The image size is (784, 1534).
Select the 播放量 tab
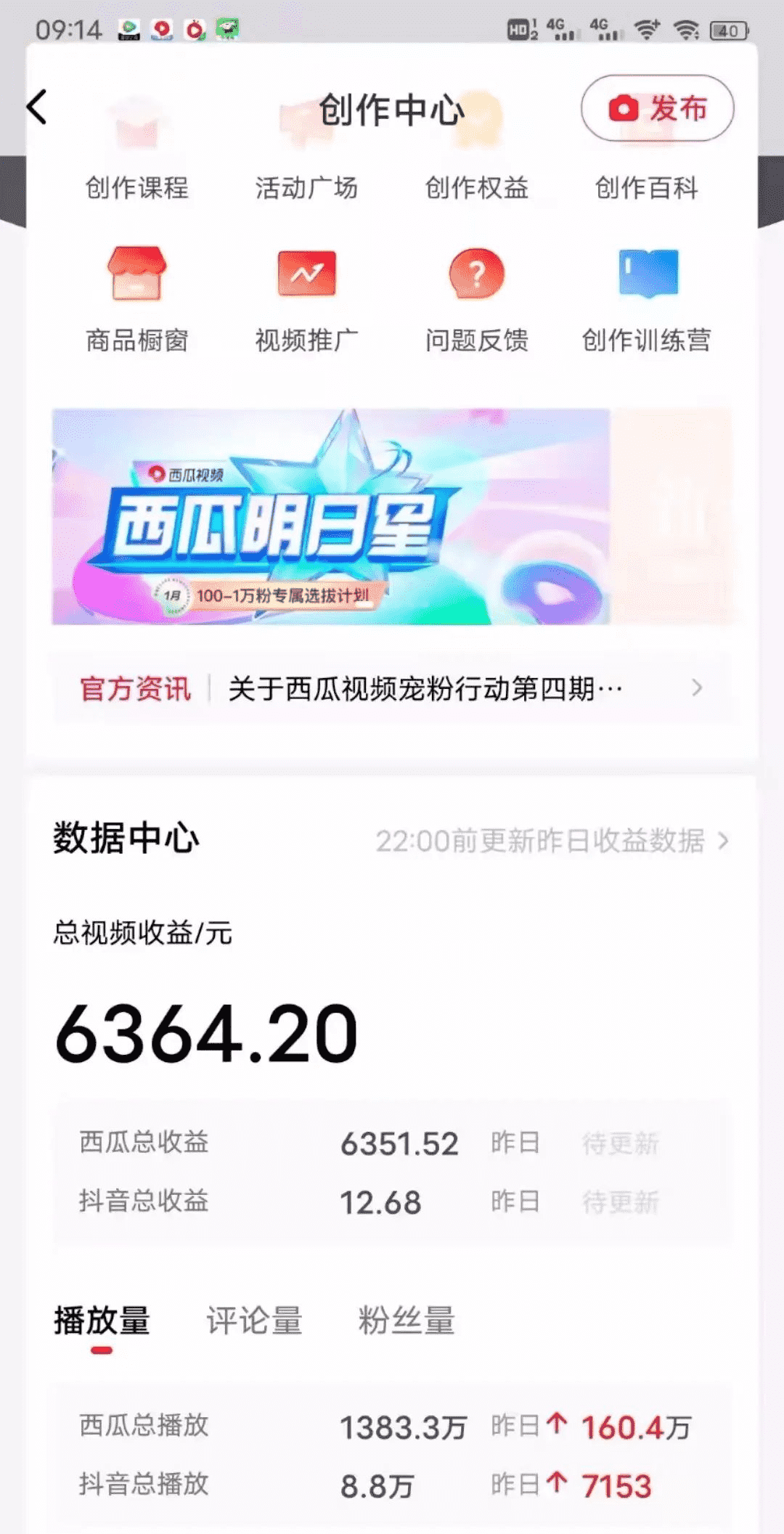tap(102, 1321)
